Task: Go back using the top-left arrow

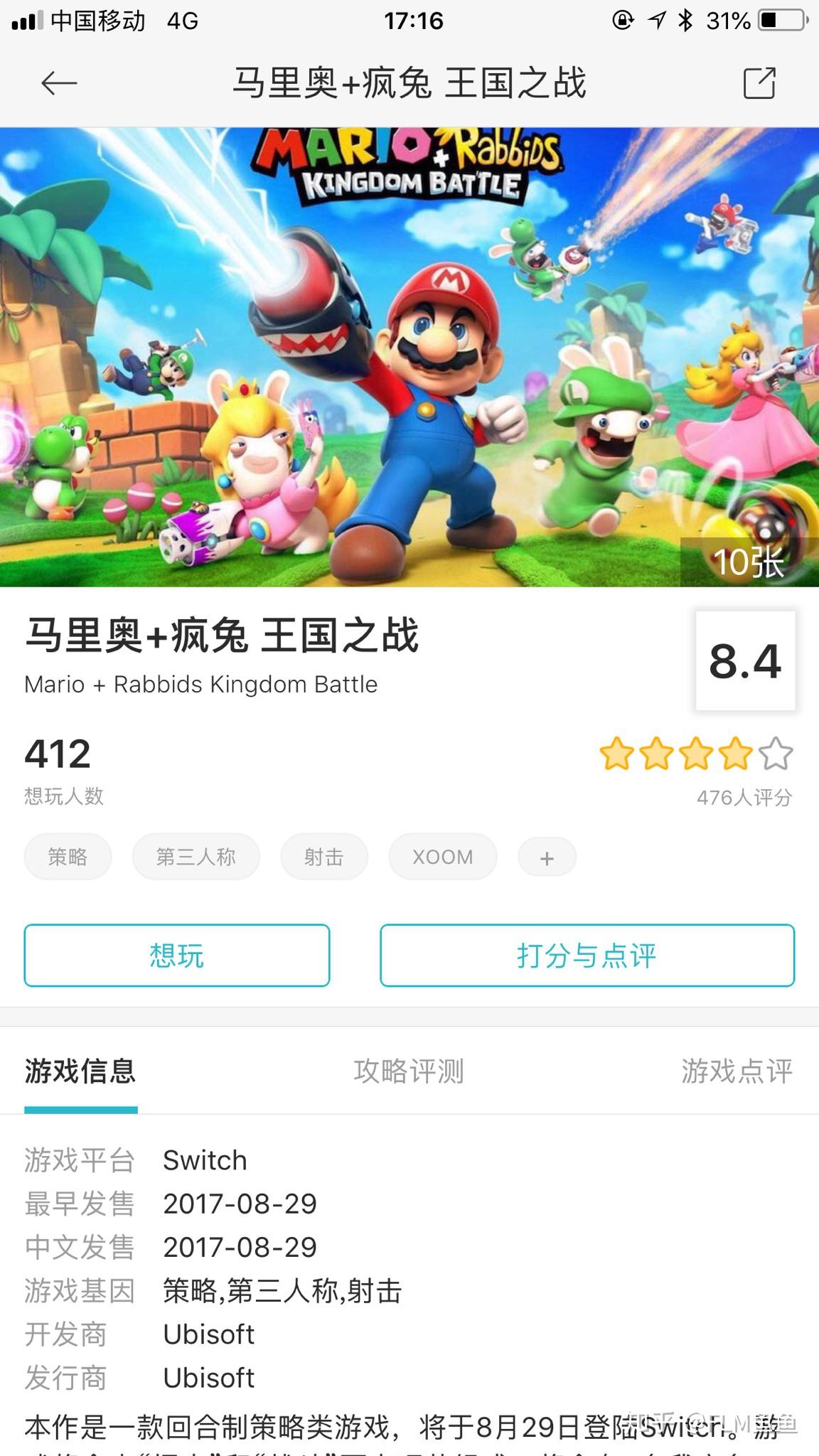Action: 58,84
